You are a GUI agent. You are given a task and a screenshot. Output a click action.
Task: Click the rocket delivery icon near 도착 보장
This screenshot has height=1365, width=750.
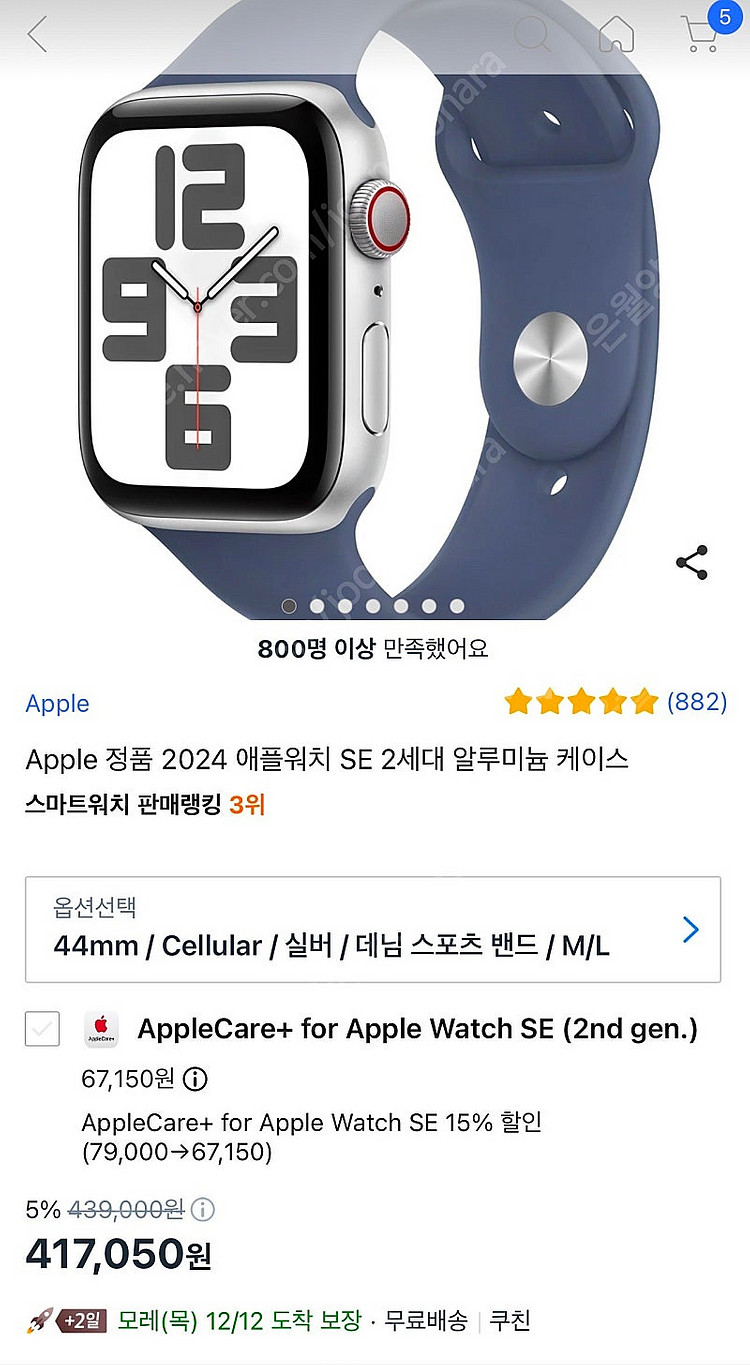40,1320
